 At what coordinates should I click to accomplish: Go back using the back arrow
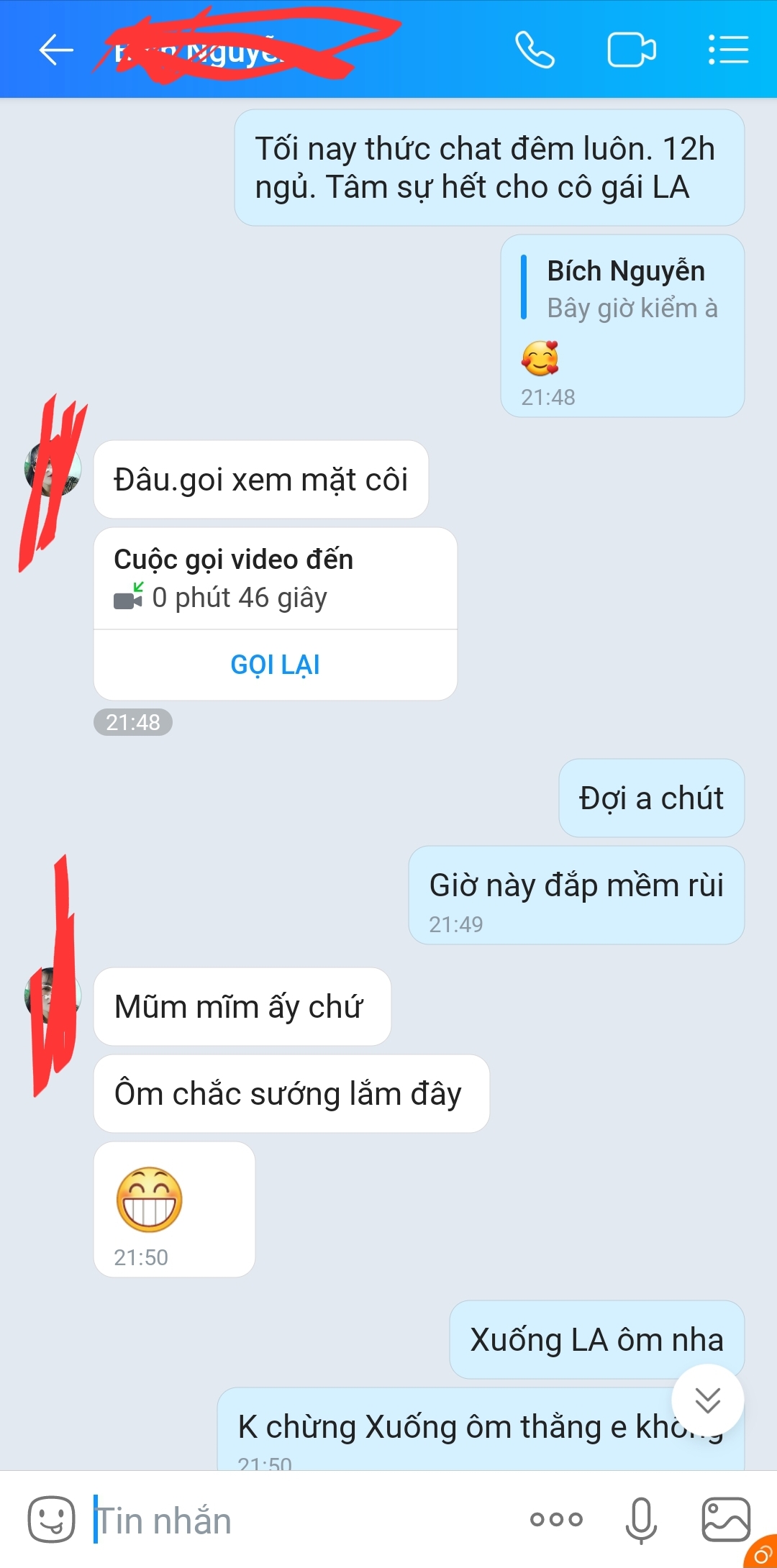point(56,50)
